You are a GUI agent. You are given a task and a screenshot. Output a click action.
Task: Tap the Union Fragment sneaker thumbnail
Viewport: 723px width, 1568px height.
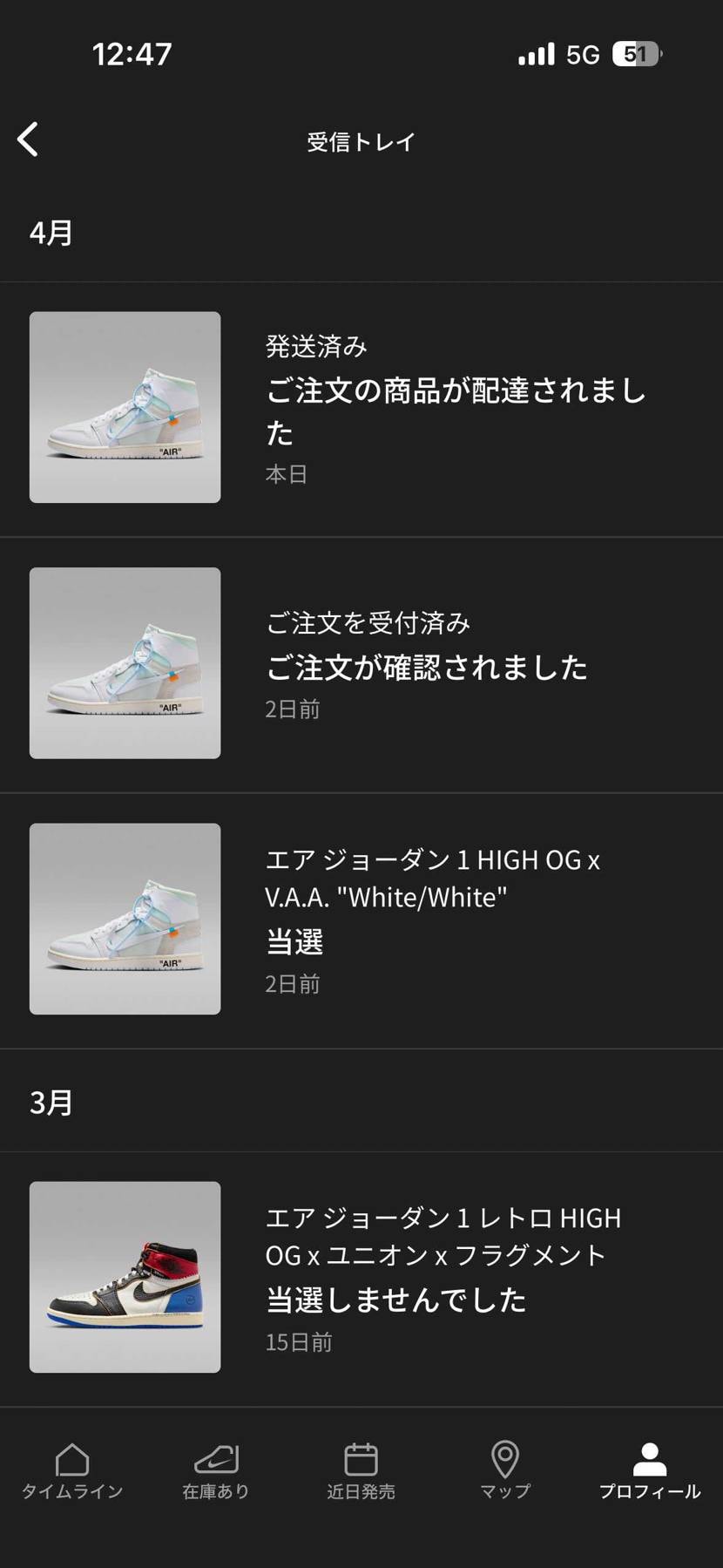point(125,1279)
